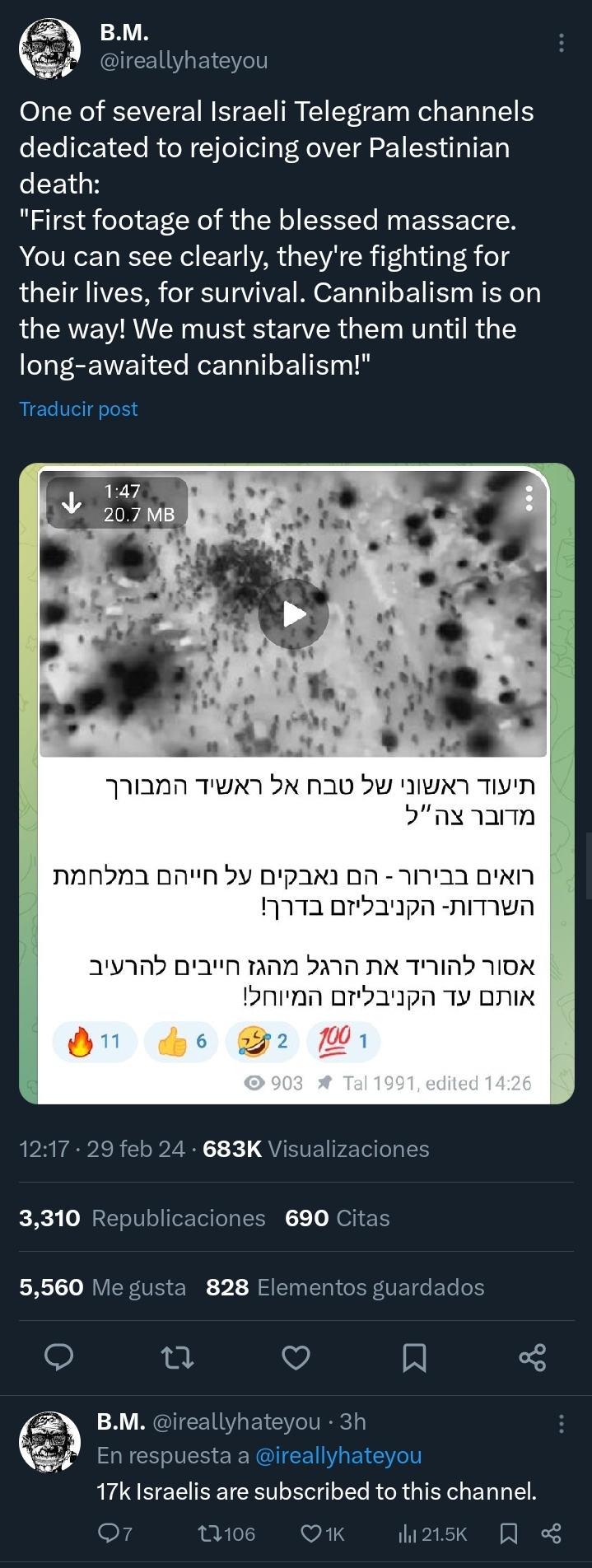Open overflow menu on the 17k Israelis reply
Image resolution: width=592 pixels, height=1568 pixels.
[x=562, y=1423]
